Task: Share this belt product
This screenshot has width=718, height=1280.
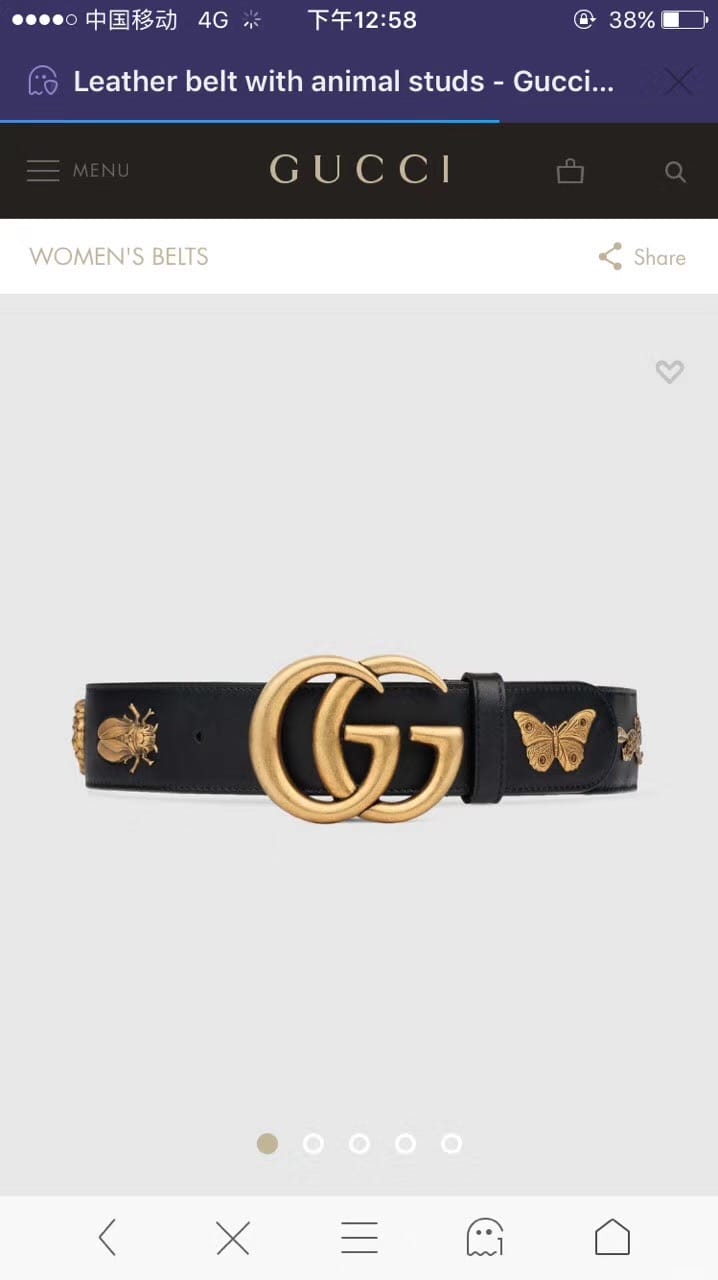Action: [642, 257]
